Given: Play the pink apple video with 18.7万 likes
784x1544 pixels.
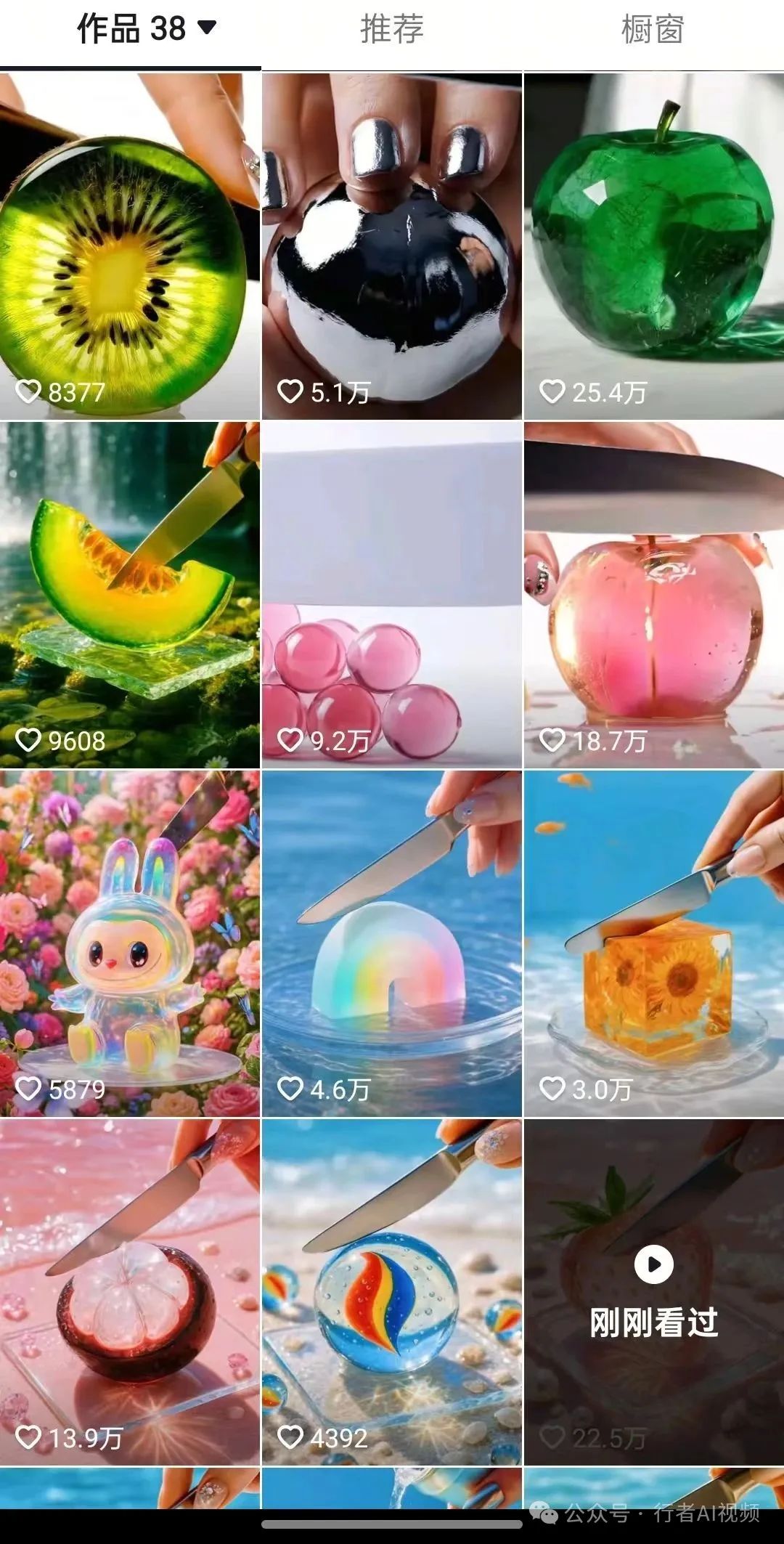Looking at the screenshot, I should point(653,594).
